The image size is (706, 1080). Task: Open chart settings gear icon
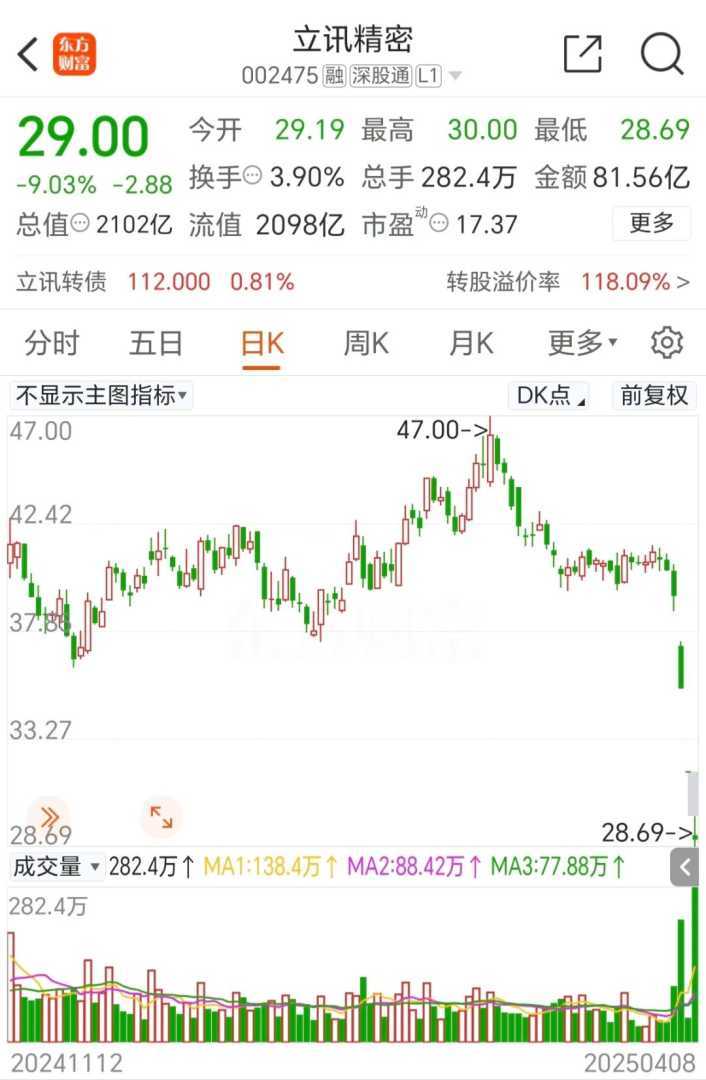pos(666,343)
